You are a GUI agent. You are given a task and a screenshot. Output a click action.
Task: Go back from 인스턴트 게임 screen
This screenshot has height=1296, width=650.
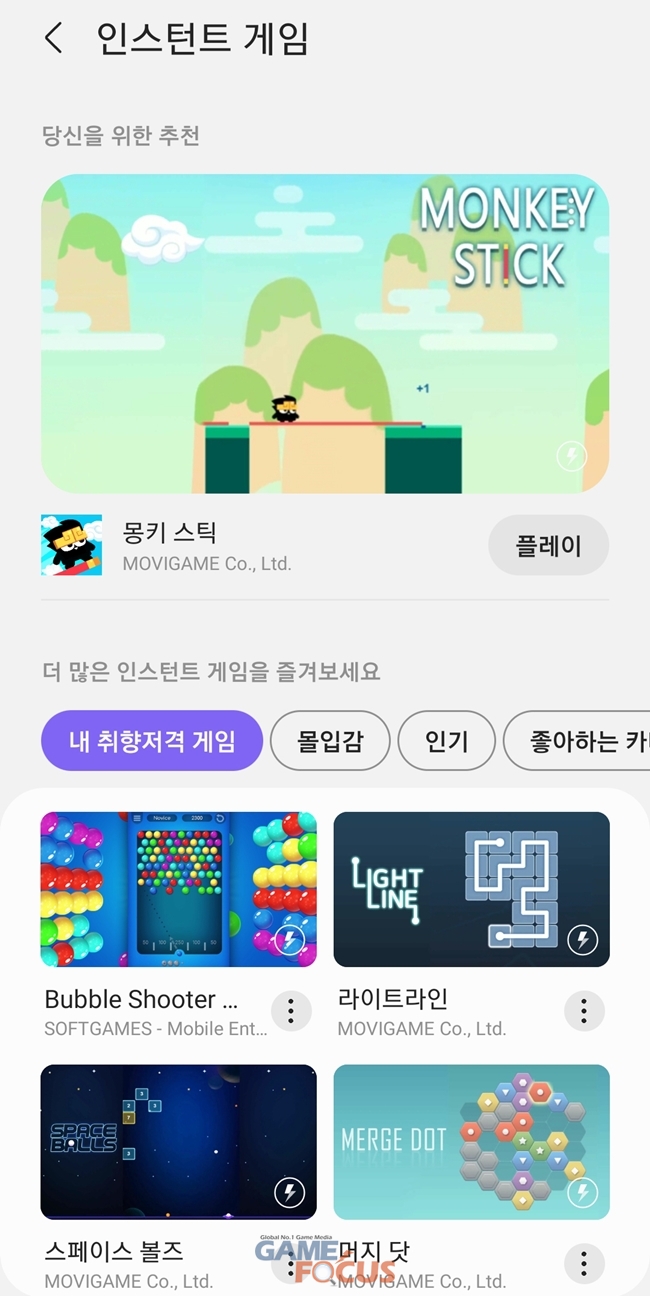click(x=54, y=39)
